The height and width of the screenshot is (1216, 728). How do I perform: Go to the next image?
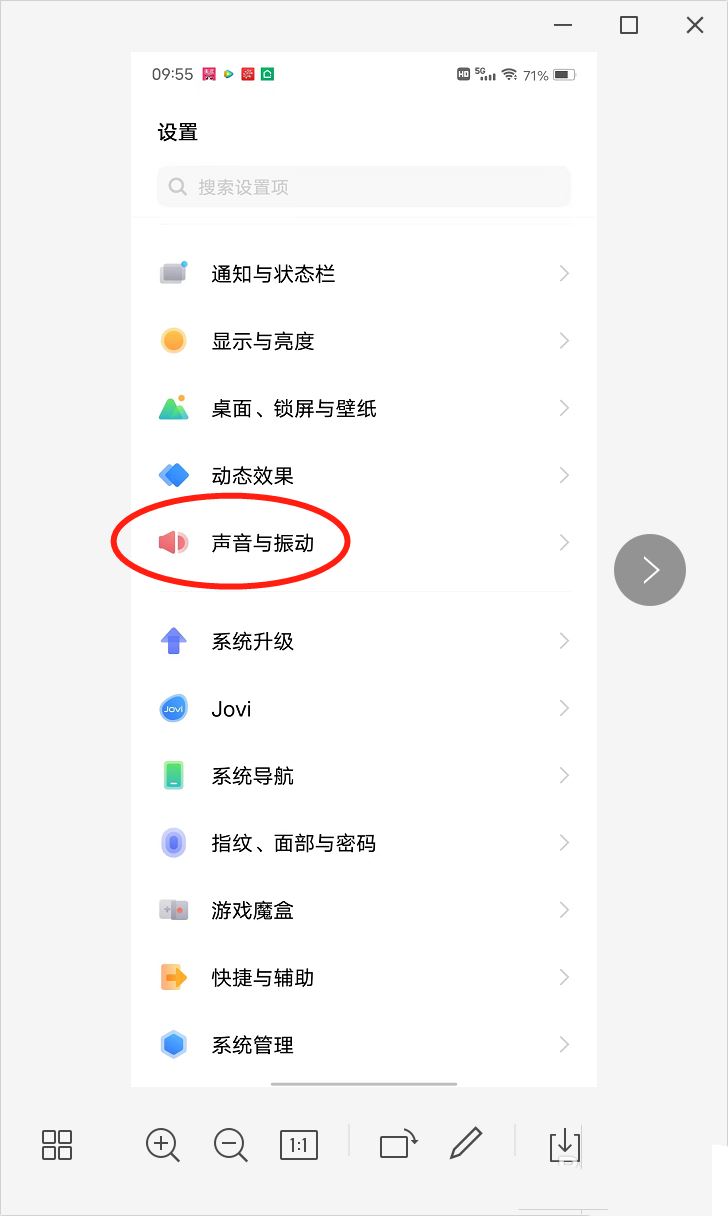650,570
